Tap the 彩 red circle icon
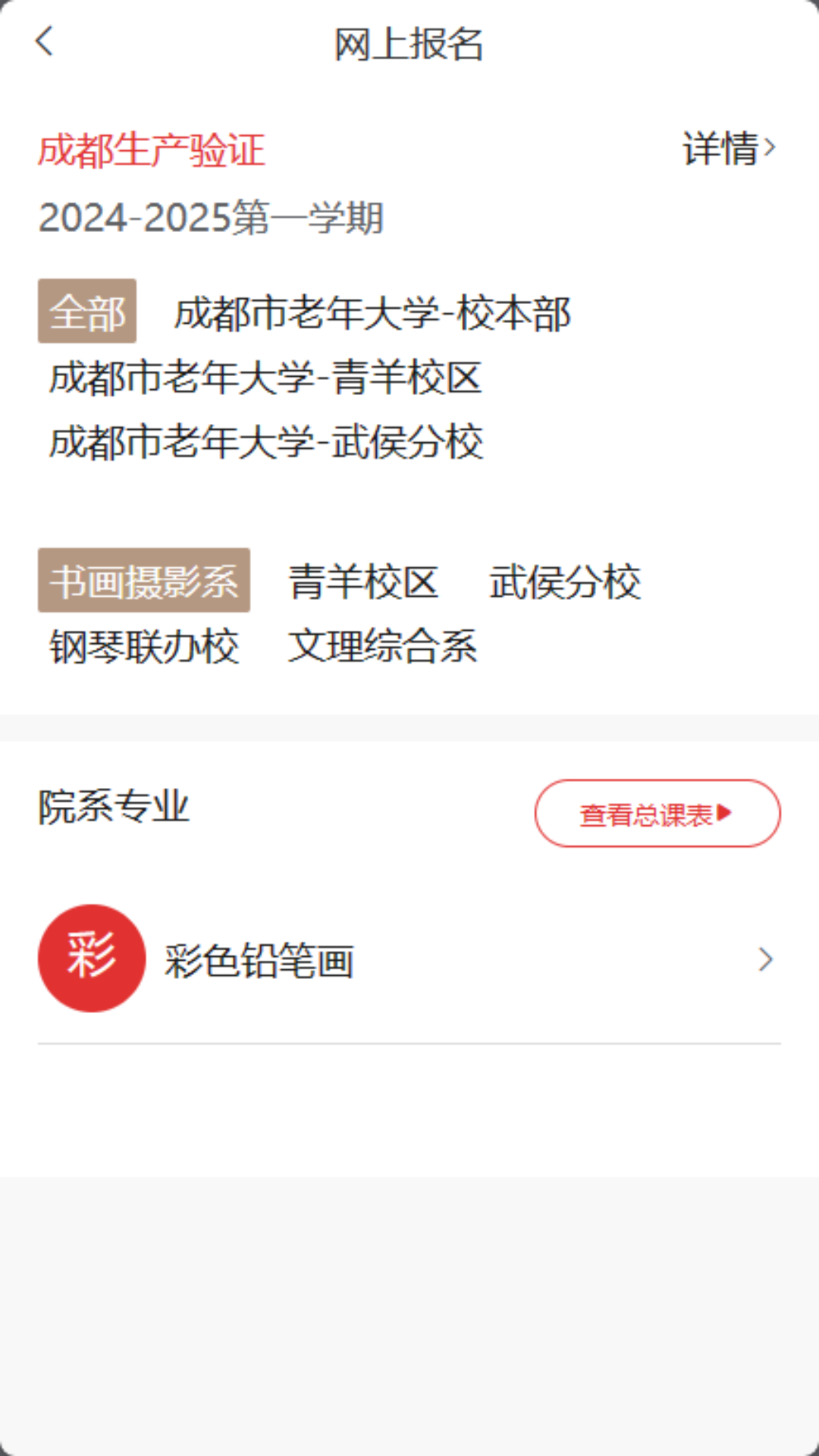 point(91,959)
